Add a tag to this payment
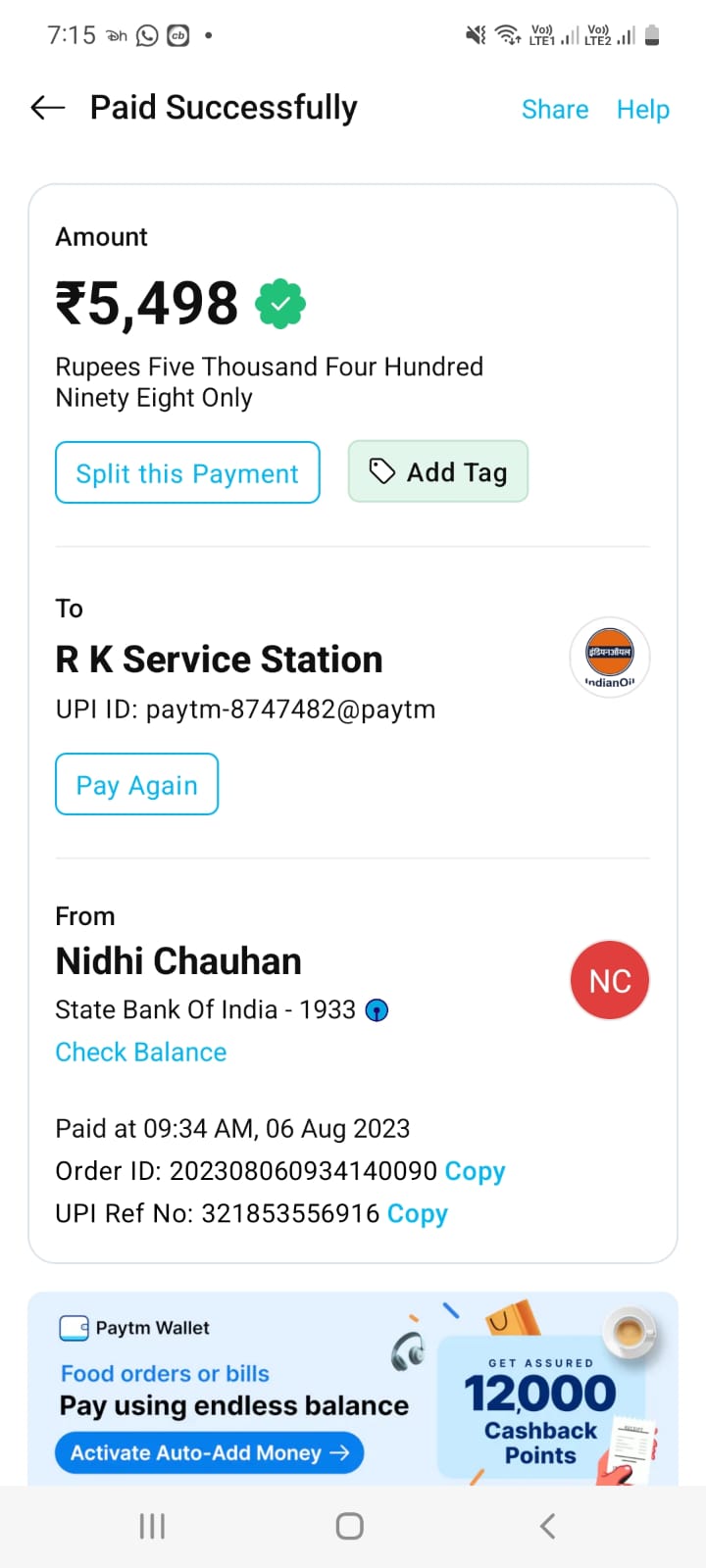Image resolution: width=706 pixels, height=1568 pixels. pyautogui.click(x=438, y=471)
